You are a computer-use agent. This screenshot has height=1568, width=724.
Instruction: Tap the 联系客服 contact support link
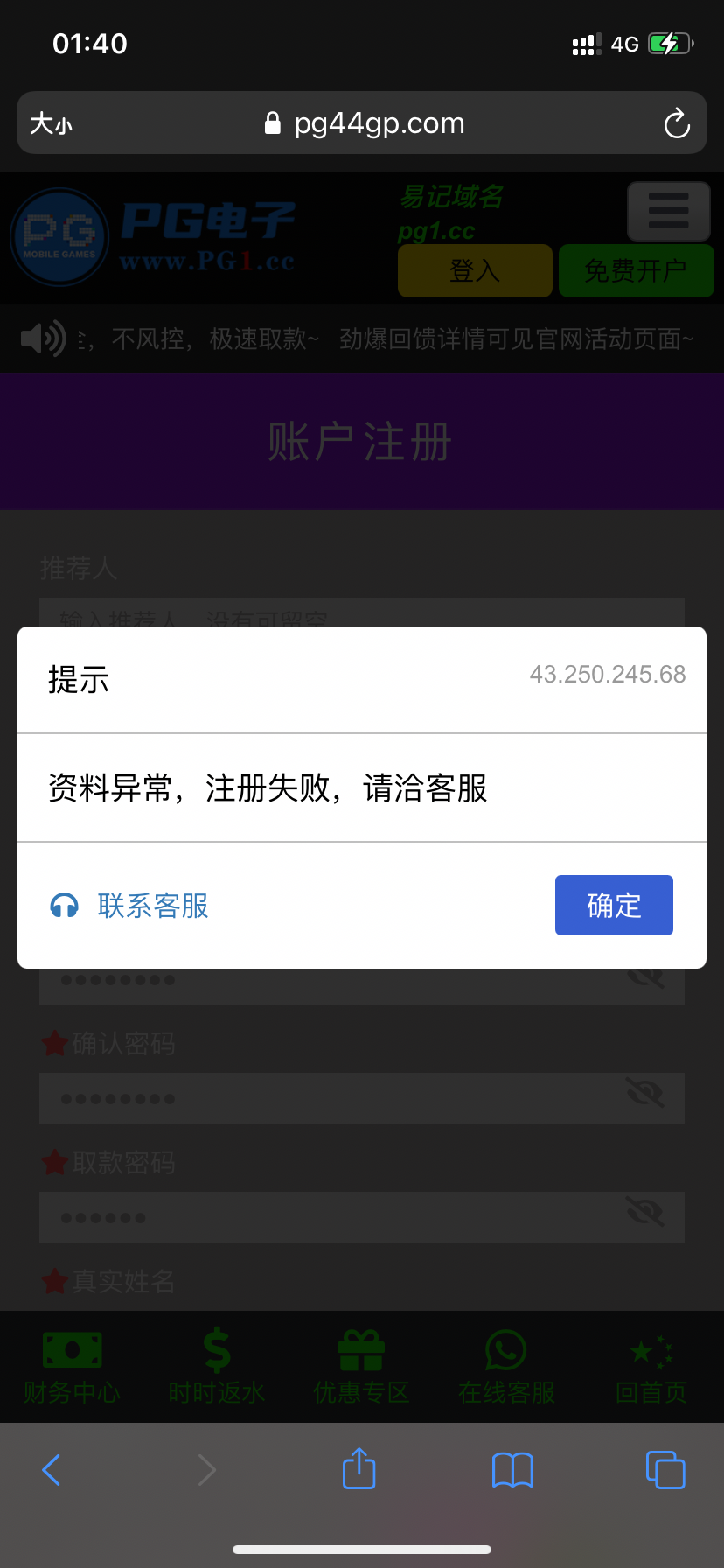click(x=129, y=906)
